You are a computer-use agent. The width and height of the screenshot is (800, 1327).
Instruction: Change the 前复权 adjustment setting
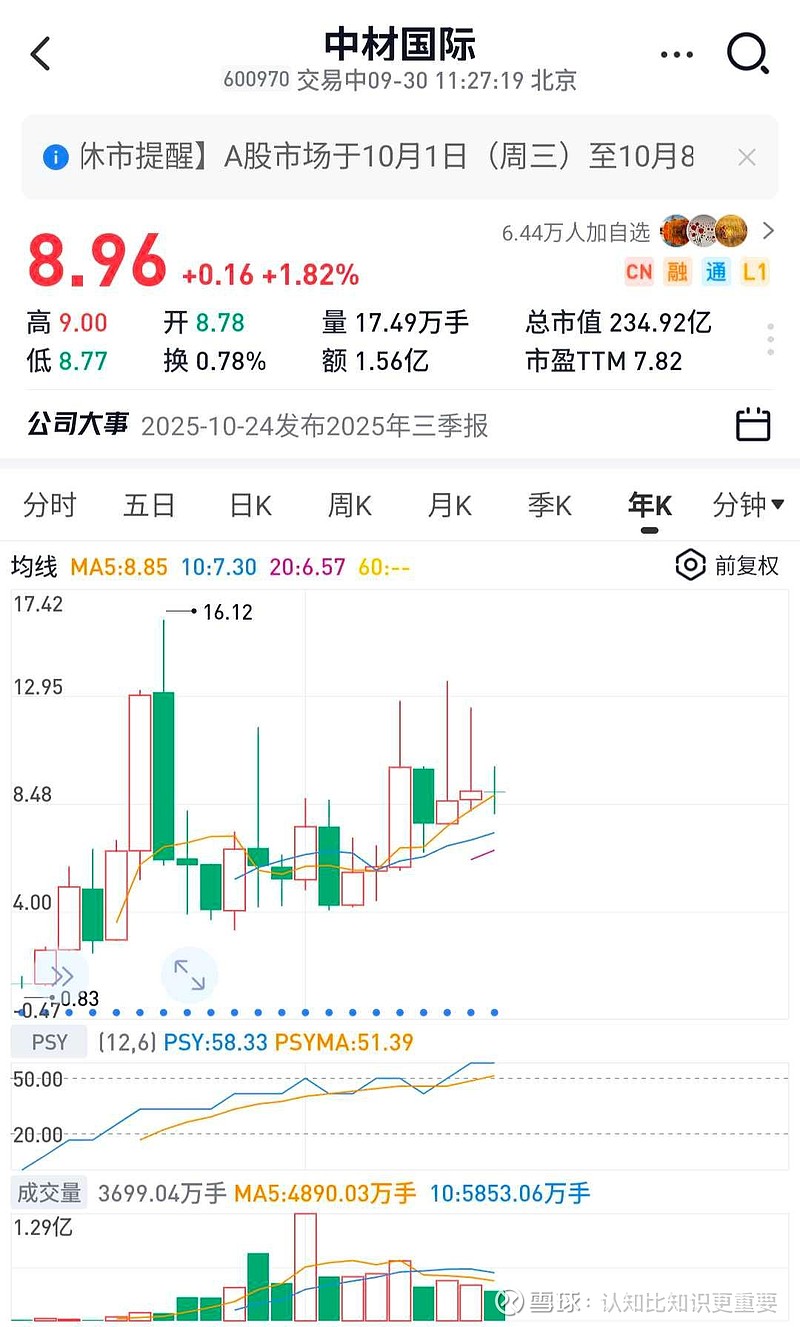728,566
